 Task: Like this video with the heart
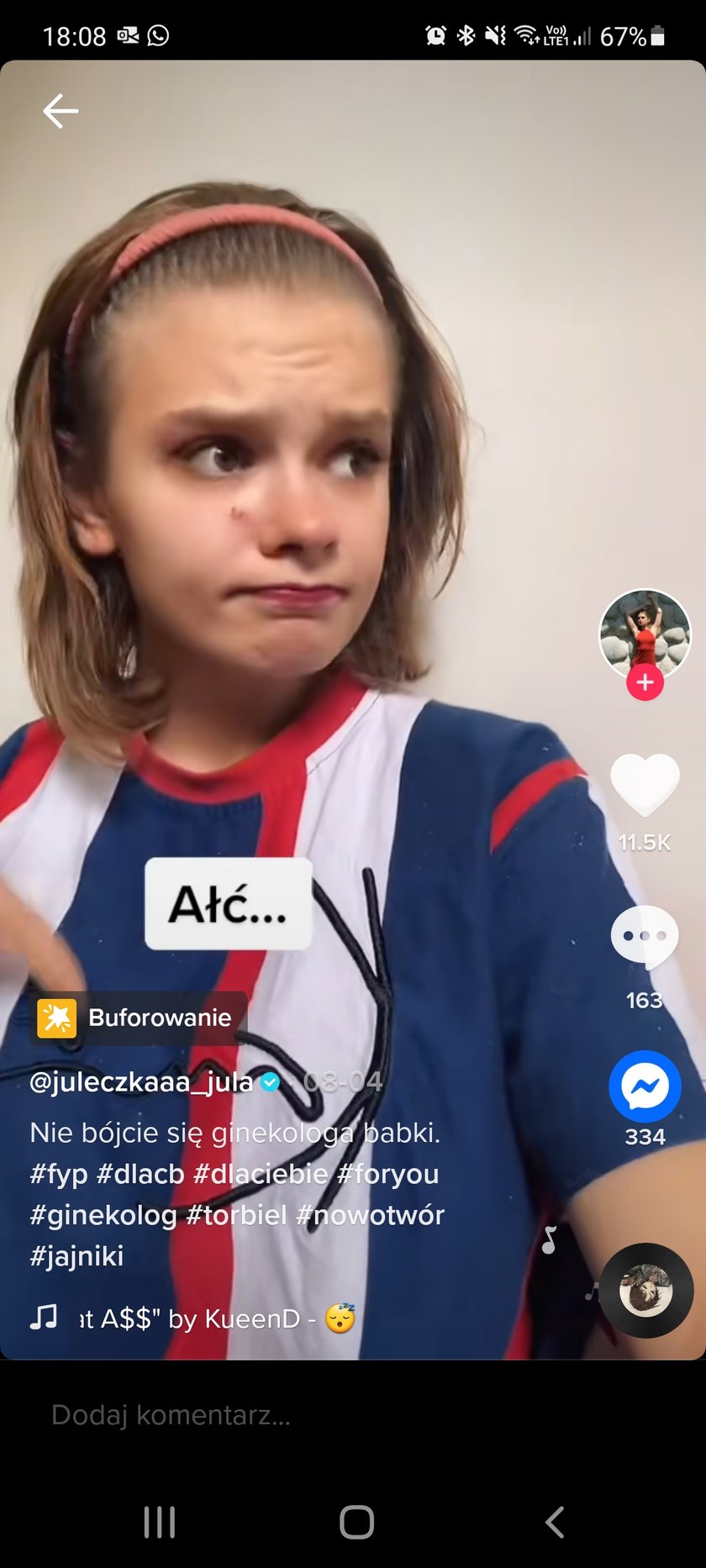coord(645,786)
